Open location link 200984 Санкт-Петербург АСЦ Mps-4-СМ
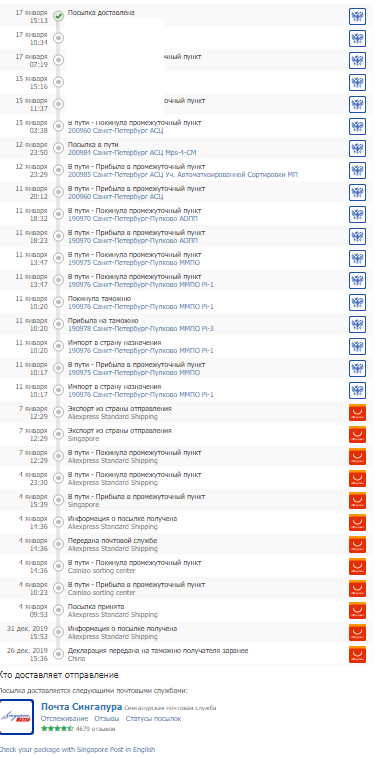This screenshot has width=377, height=757. pyautogui.click(x=132, y=153)
